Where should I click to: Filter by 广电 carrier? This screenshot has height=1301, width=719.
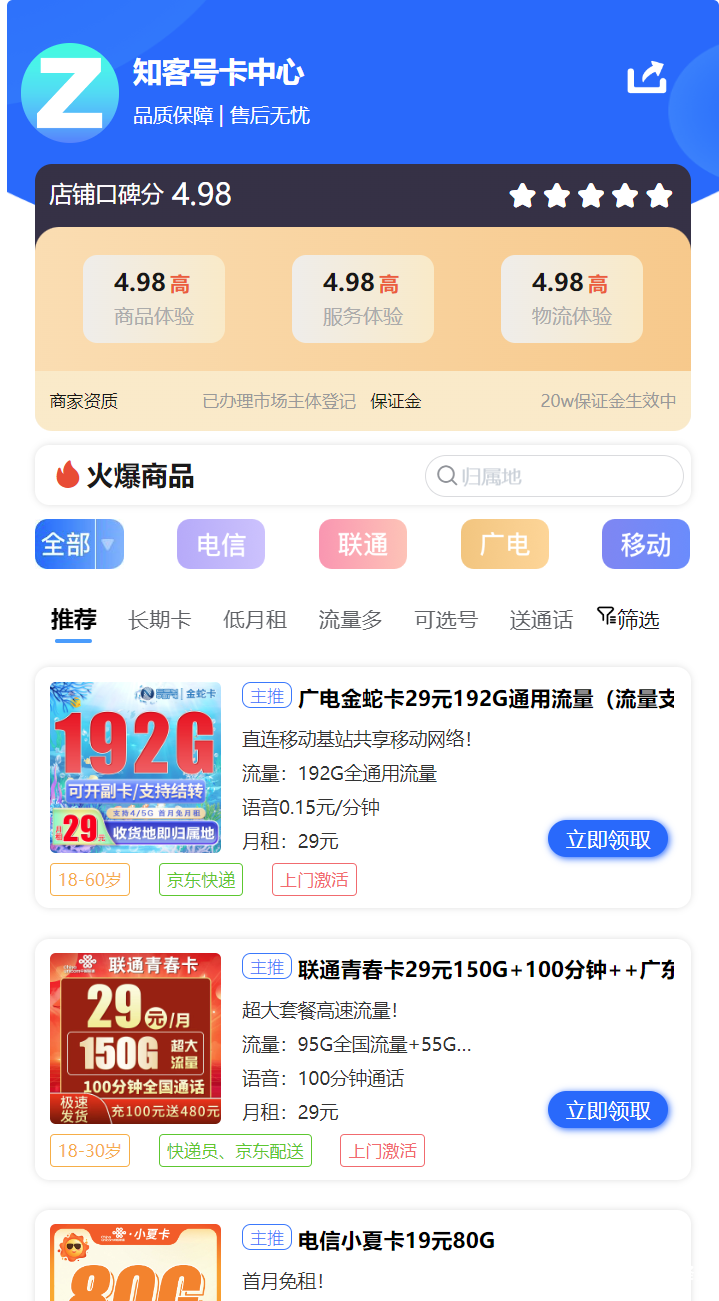click(505, 544)
